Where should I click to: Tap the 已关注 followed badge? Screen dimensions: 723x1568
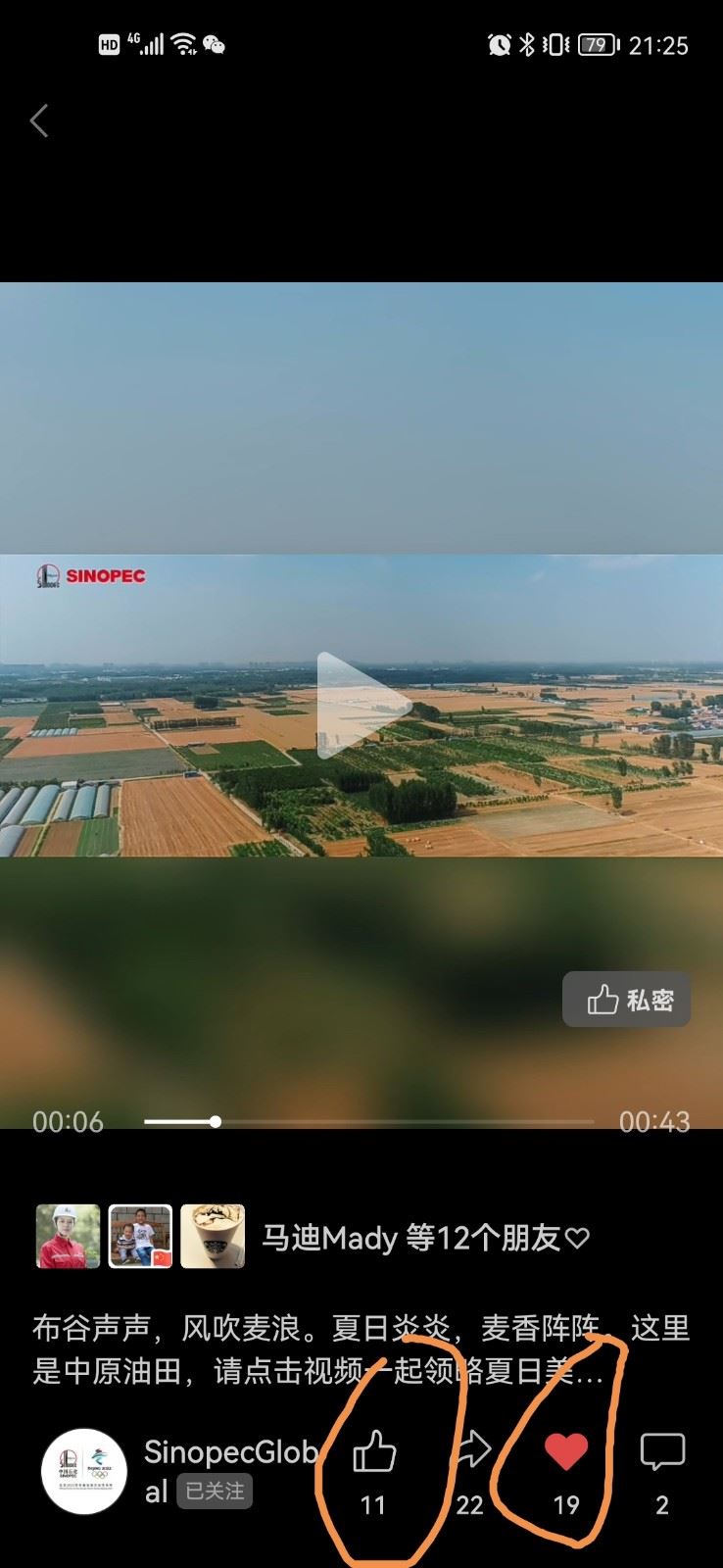click(215, 1492)
